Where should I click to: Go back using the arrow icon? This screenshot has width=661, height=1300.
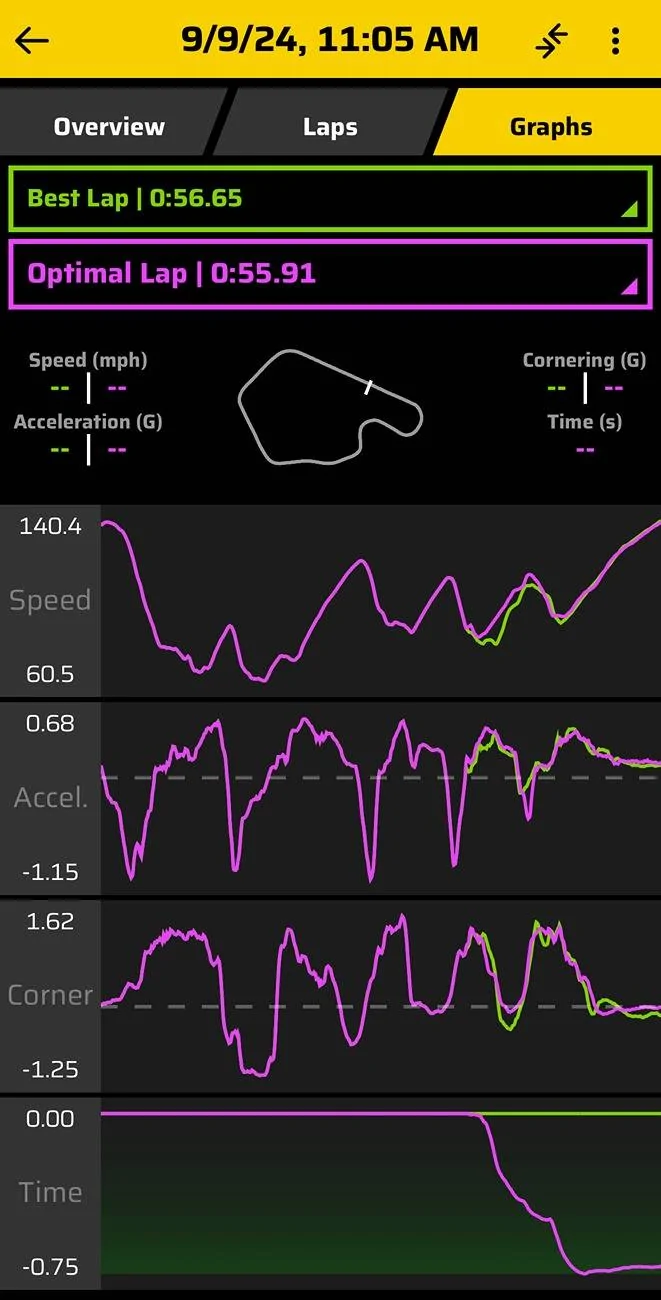33,40
